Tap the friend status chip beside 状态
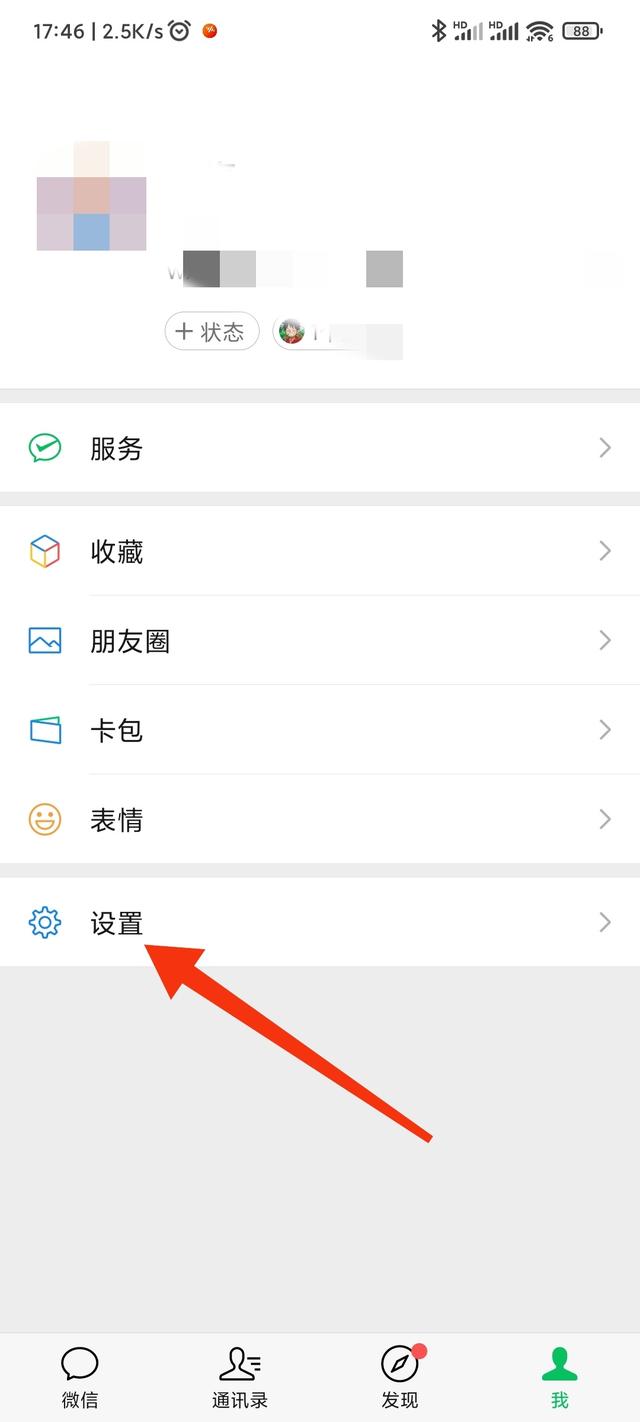The image size is (640, 1422). [338, 332]
